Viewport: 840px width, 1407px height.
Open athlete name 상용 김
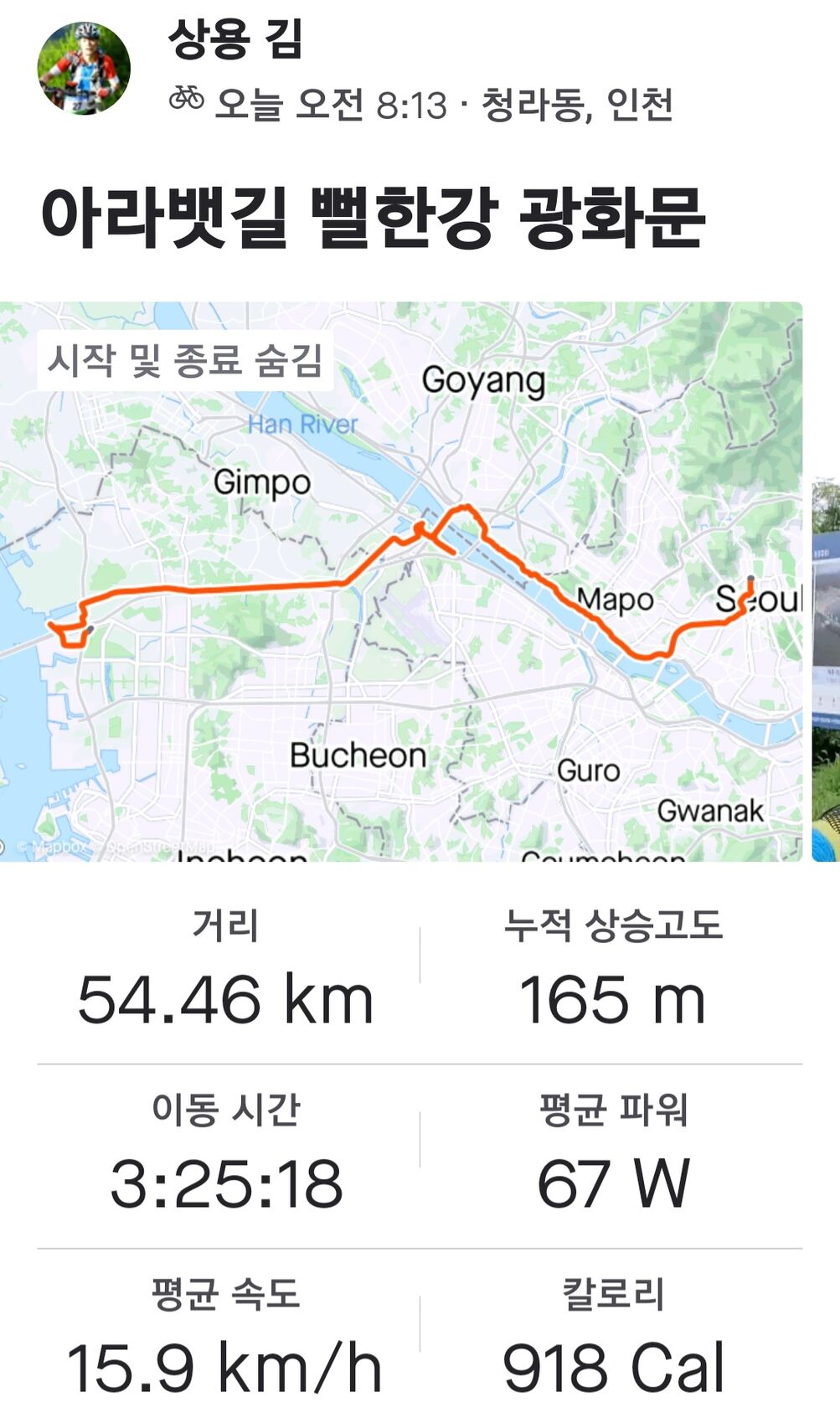coord(235,39)
